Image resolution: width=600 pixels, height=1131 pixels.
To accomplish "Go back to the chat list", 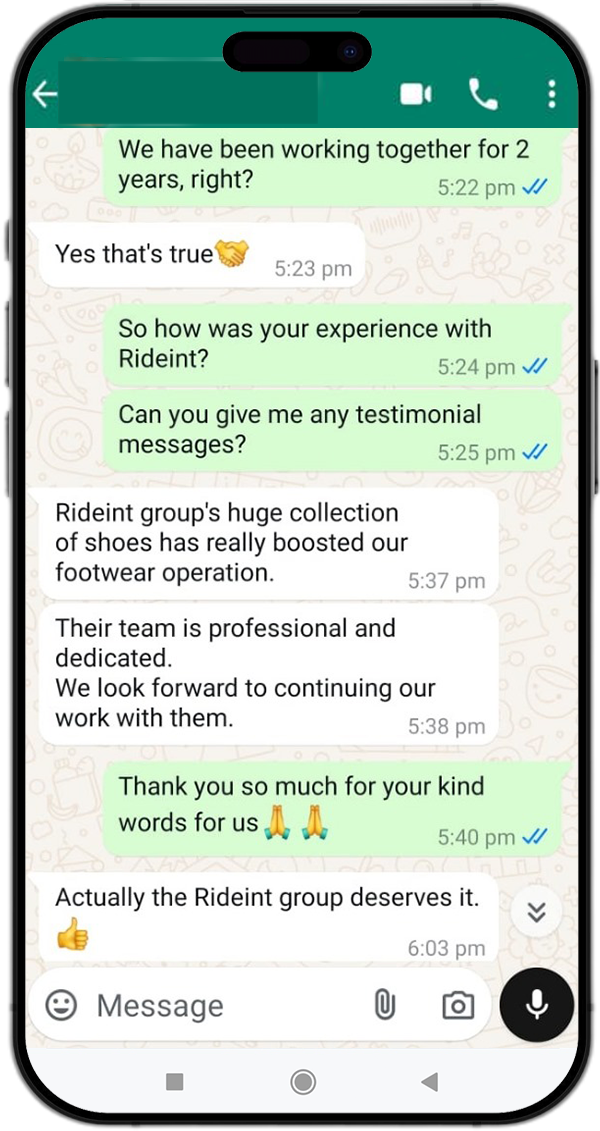I will tap(45, 95).
